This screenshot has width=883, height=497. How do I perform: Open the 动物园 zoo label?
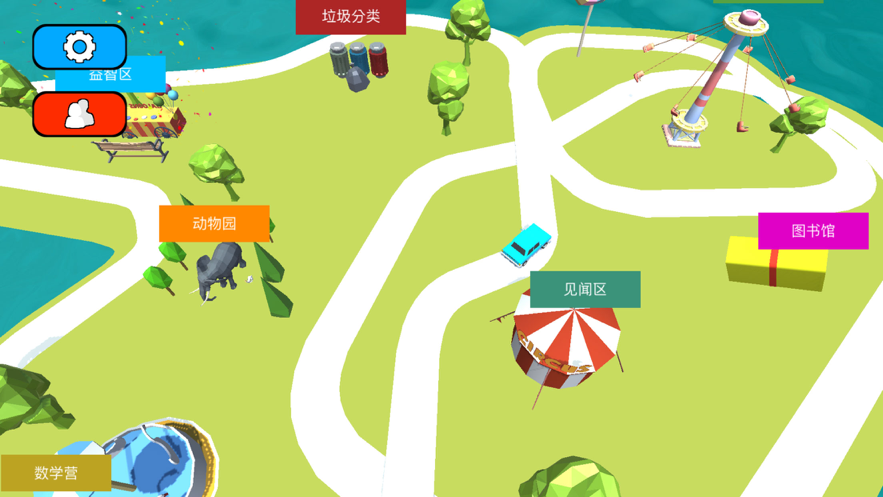[x=214, y=223]
